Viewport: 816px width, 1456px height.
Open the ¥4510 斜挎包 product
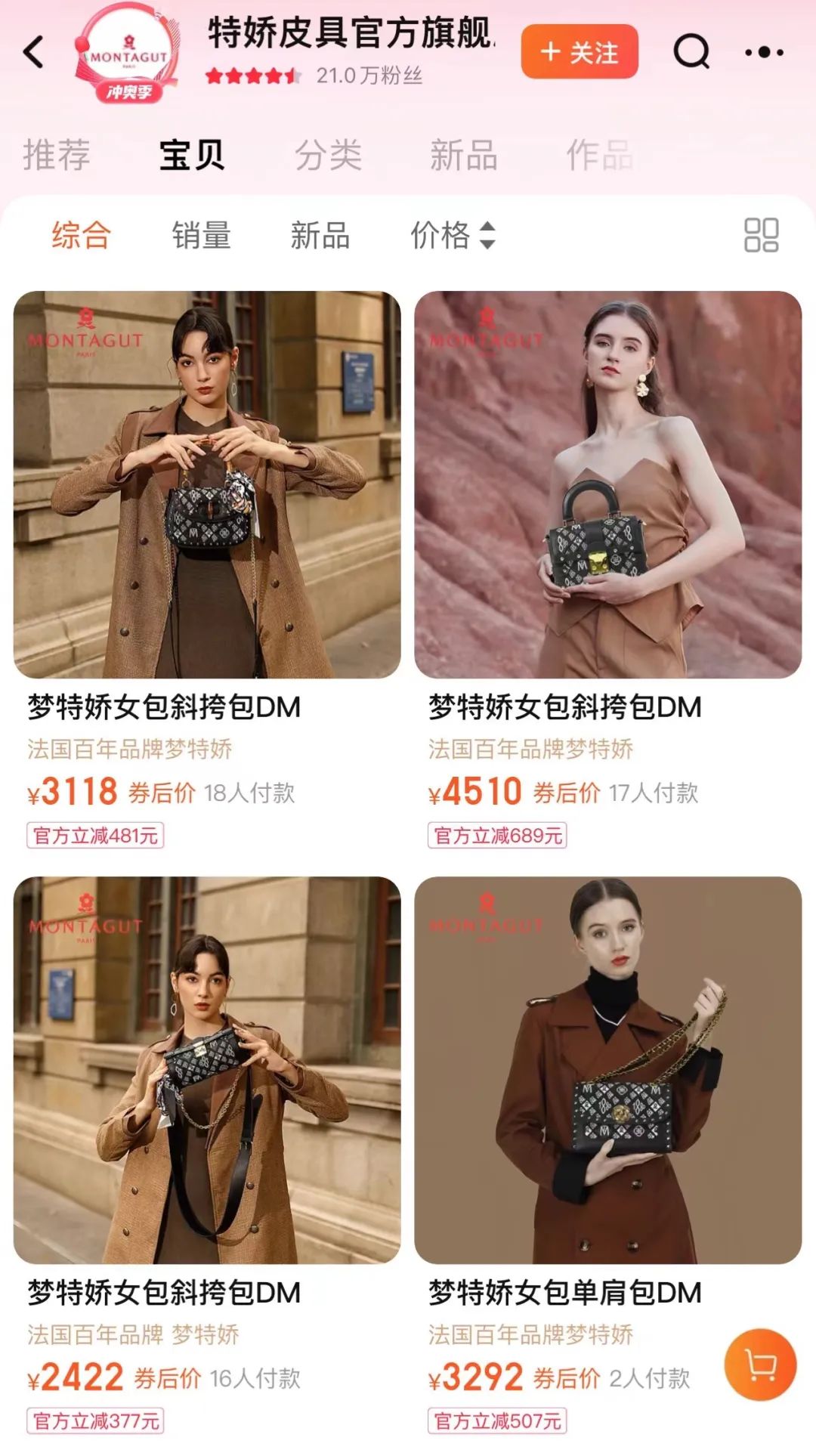[607, 570]
